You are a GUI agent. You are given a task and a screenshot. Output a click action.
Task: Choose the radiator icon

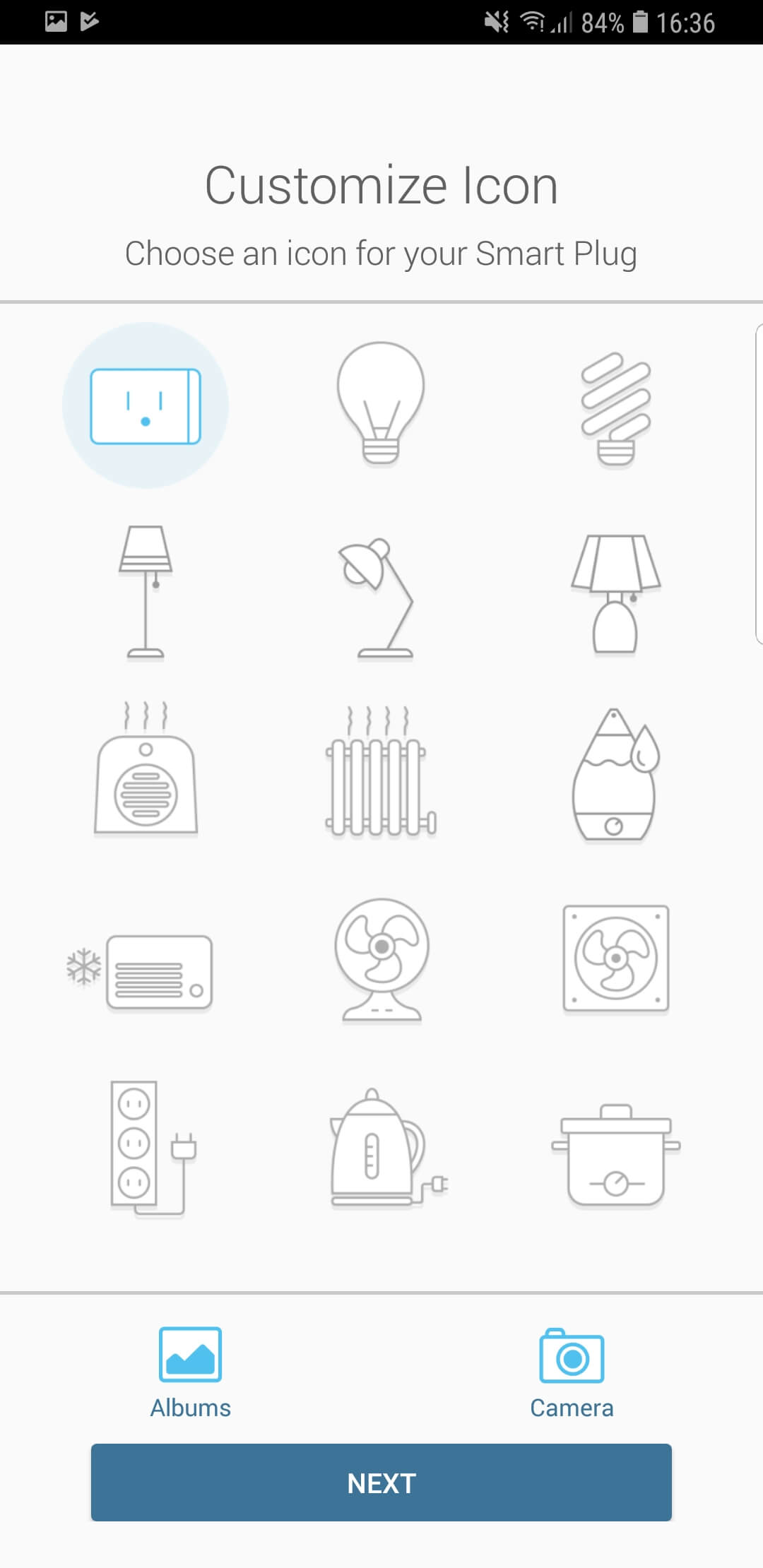click(381, 771)
